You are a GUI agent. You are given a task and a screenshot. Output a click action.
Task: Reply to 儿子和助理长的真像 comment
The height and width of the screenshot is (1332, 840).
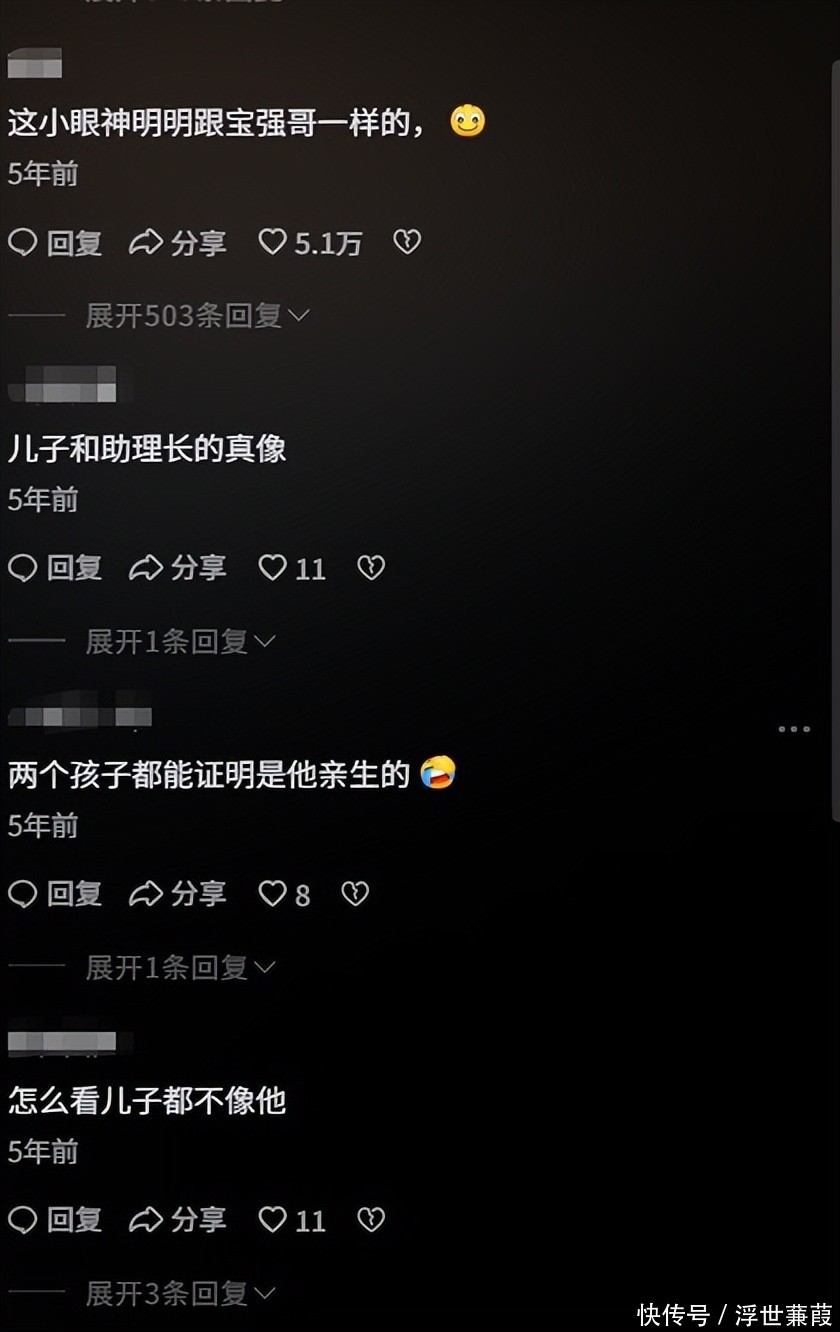(x=55, y=568)
